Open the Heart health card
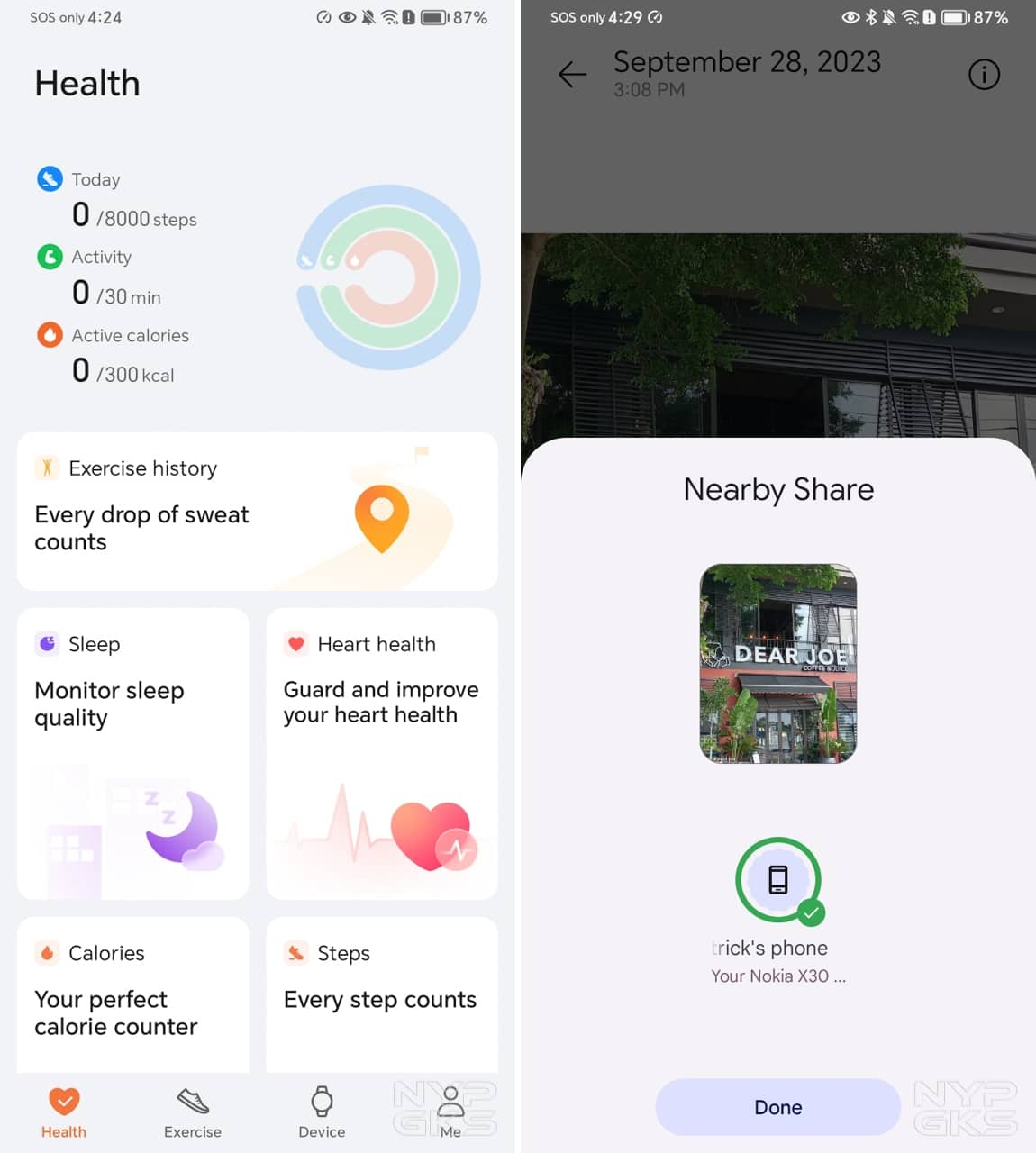Screen dimensions: 1036x1153 tap(382, 753)
